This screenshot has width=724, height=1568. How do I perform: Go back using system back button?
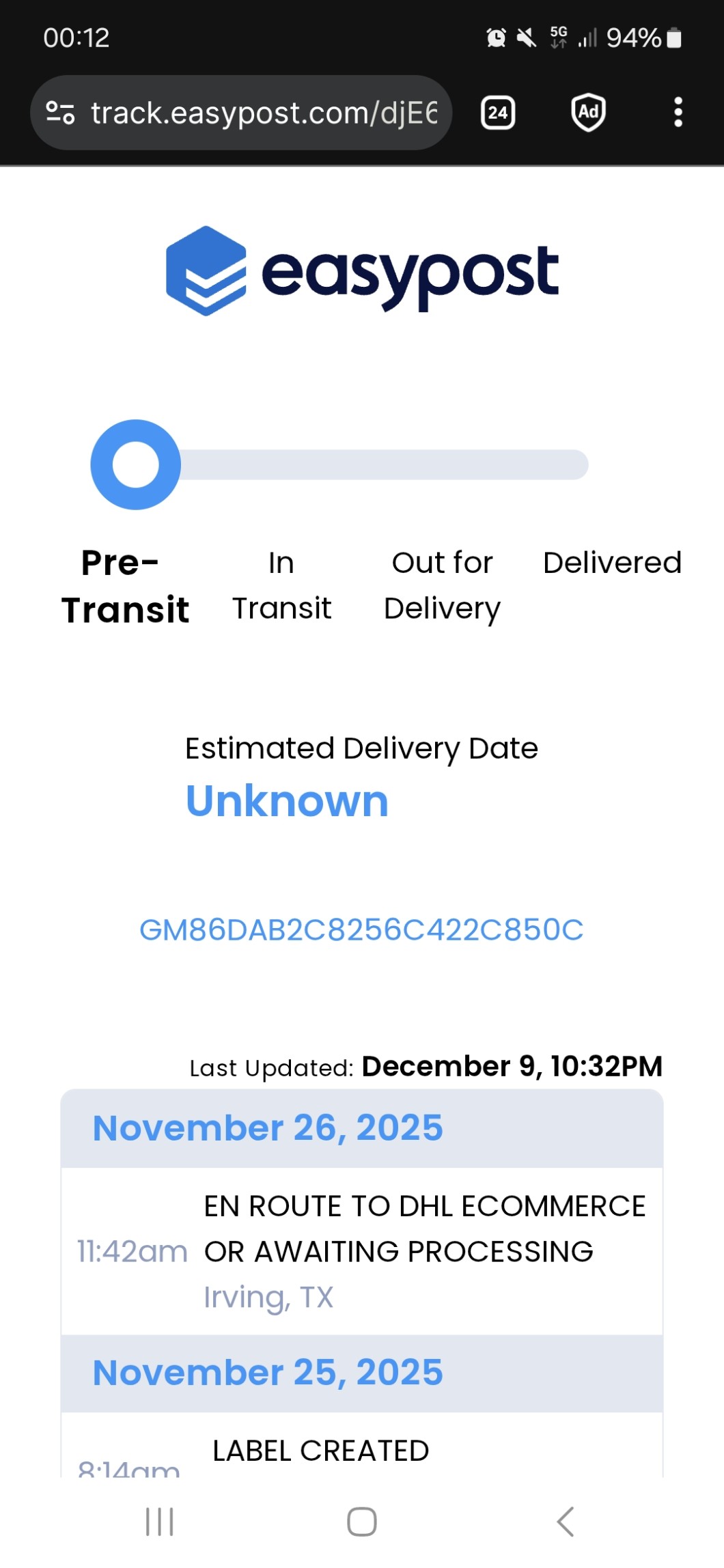point(565,1522)
